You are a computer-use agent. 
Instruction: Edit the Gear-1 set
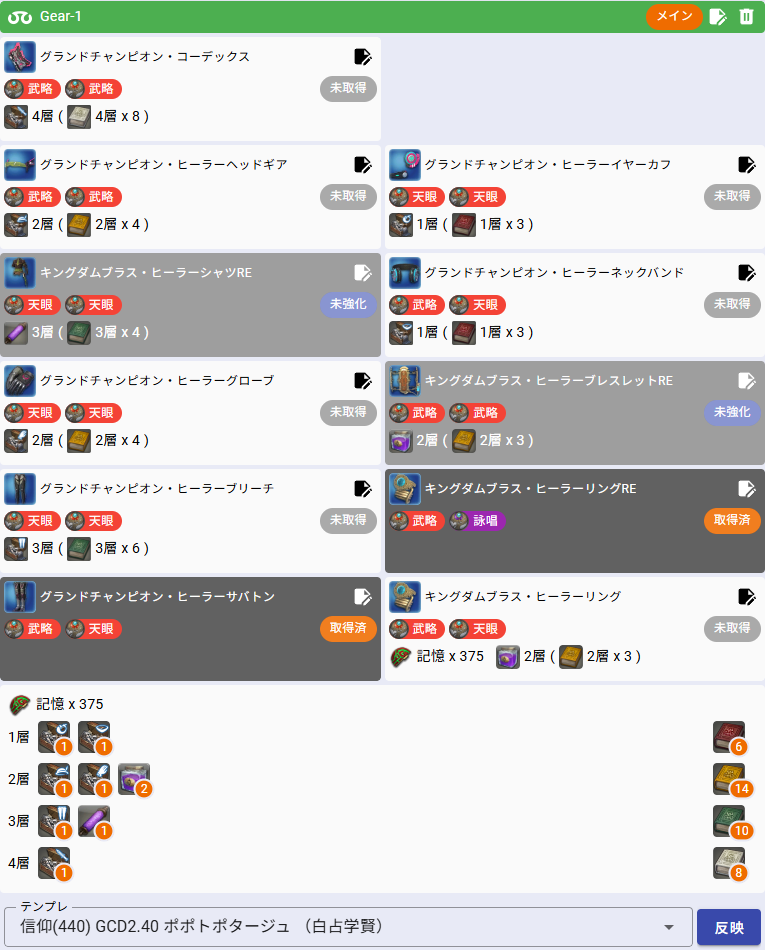pyautogui.click(x=718, y=16)
